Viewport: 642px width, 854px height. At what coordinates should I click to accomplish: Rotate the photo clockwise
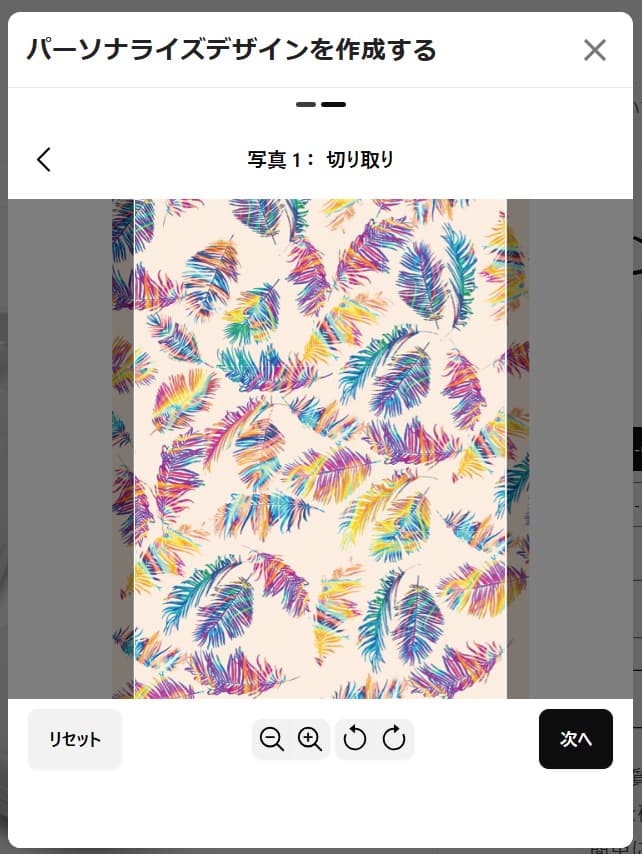pos(394,739)
